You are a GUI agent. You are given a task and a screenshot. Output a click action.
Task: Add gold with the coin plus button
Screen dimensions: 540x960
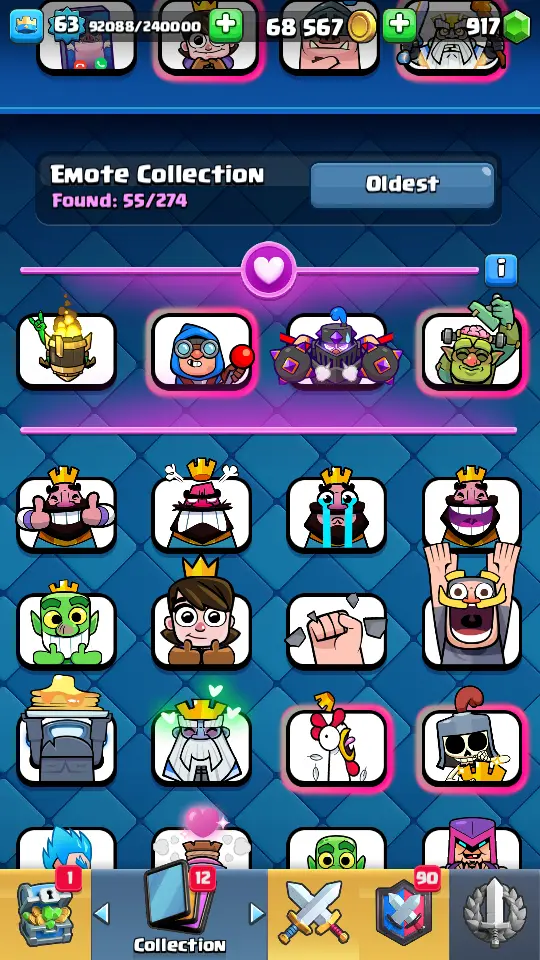point(399,26)
